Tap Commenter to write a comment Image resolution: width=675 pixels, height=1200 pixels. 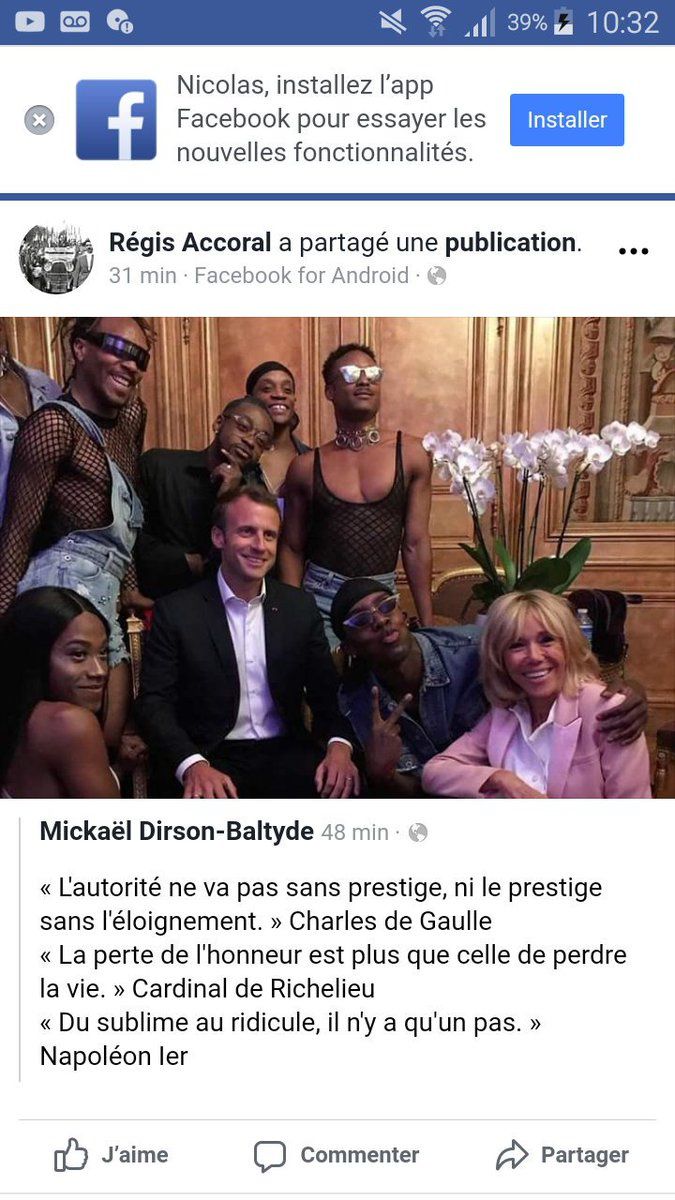click(337, 1155)
